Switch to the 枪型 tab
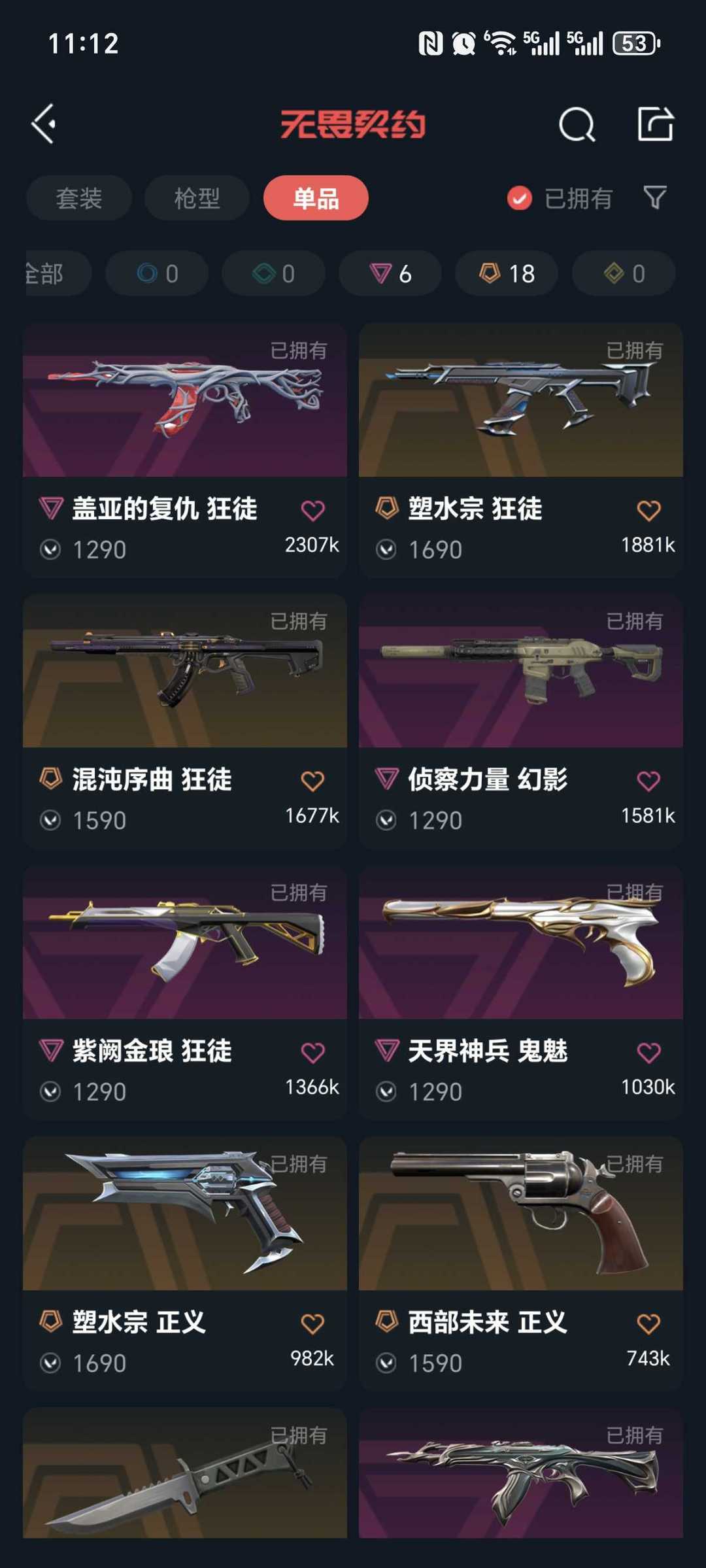Image resolution: width=706 pixels, height=1568 pixels. click(x=197, y=198)
